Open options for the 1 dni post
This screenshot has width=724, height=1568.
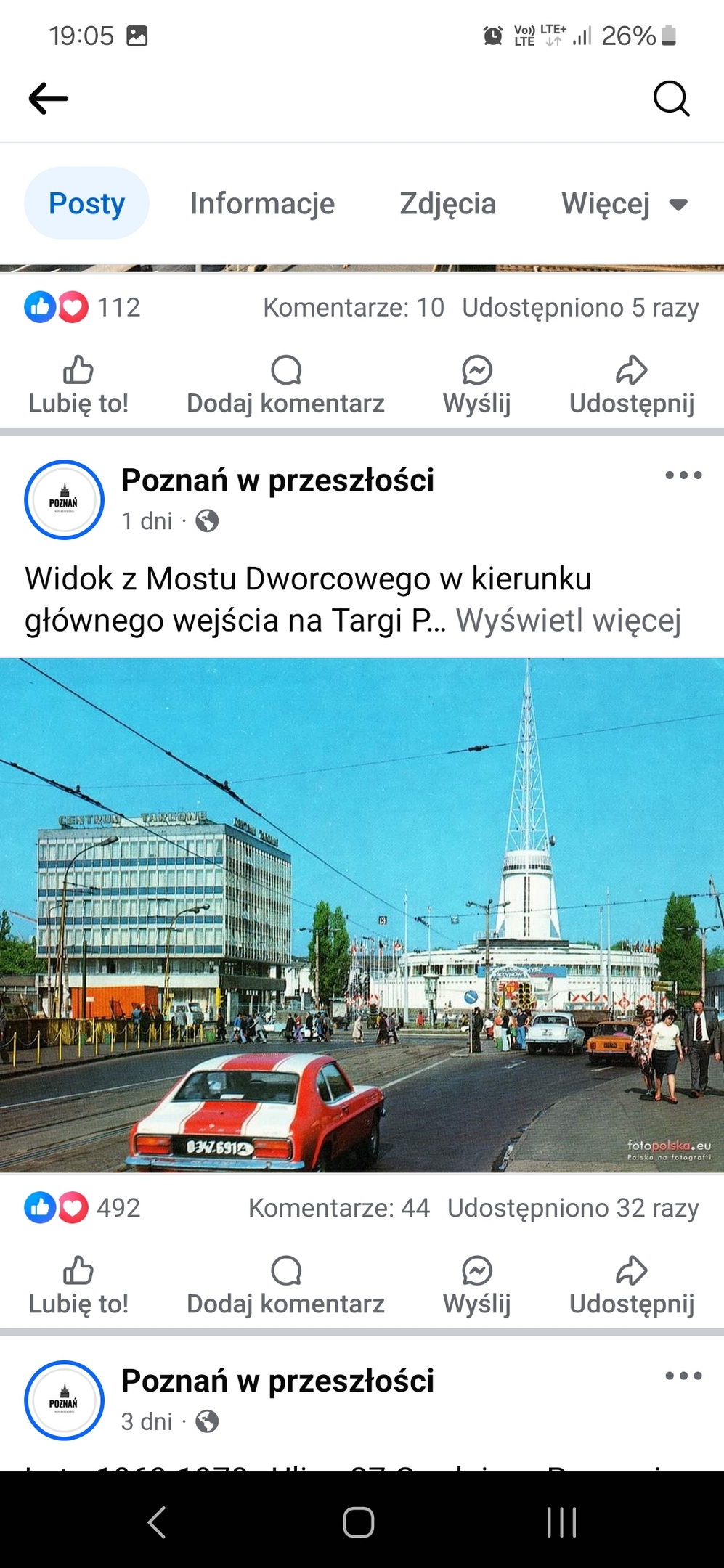coord(683,476)
